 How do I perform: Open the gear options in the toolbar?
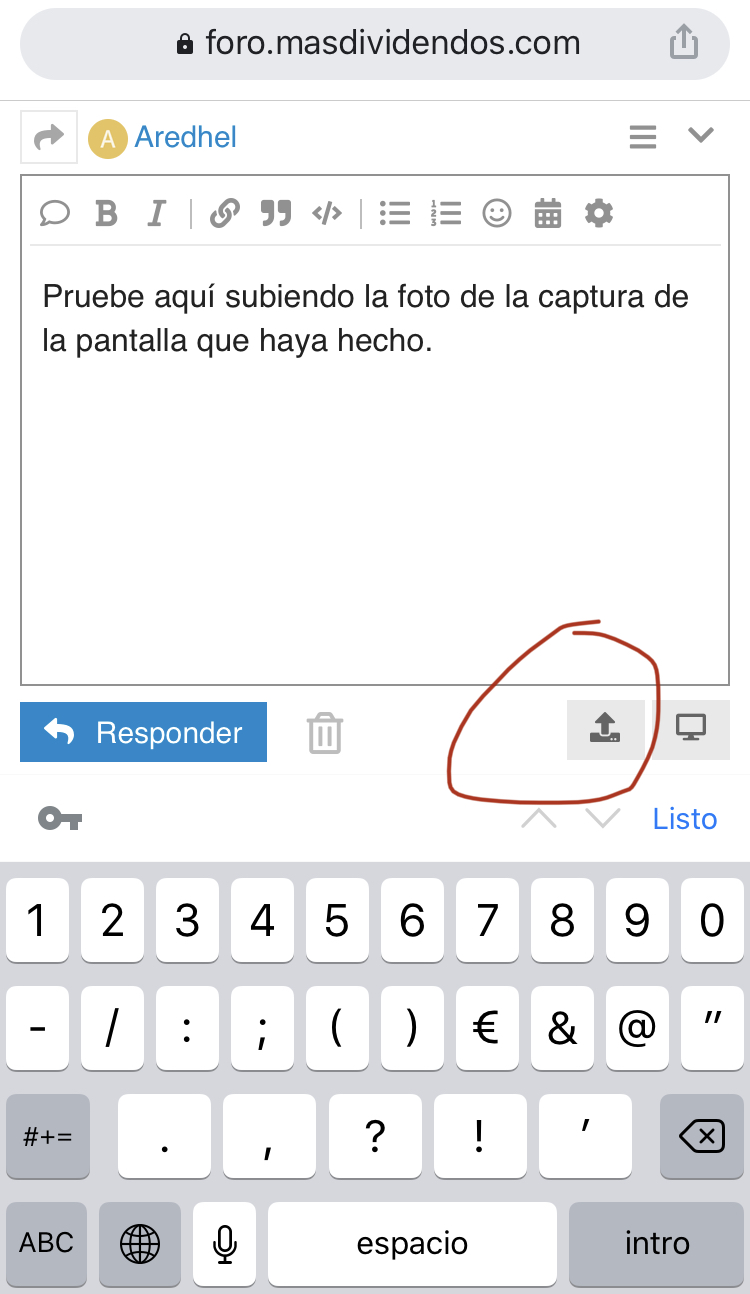point(598,213)
